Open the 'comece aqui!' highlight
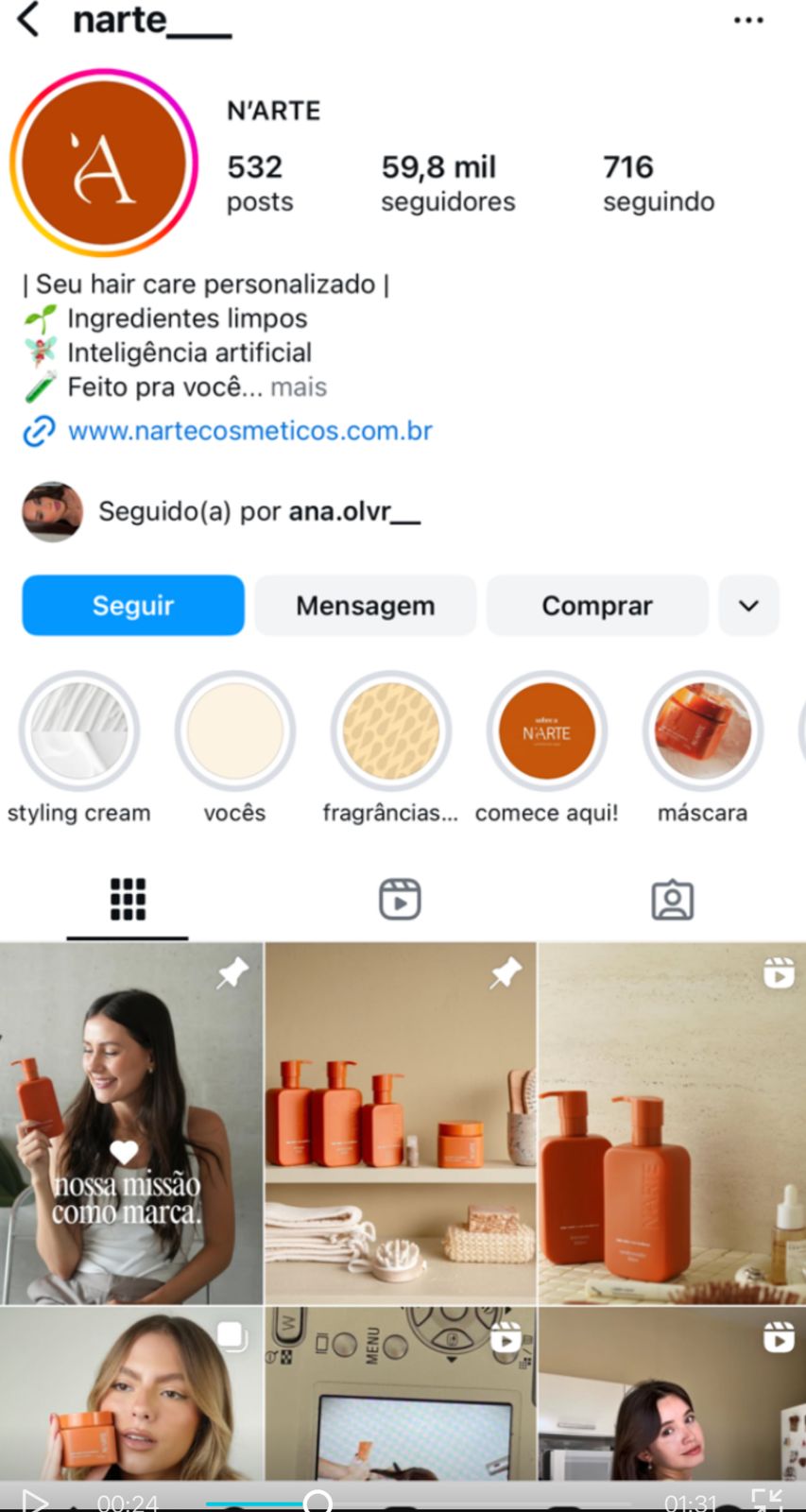Screen dimensions: 806x1512 click(547, 731)
